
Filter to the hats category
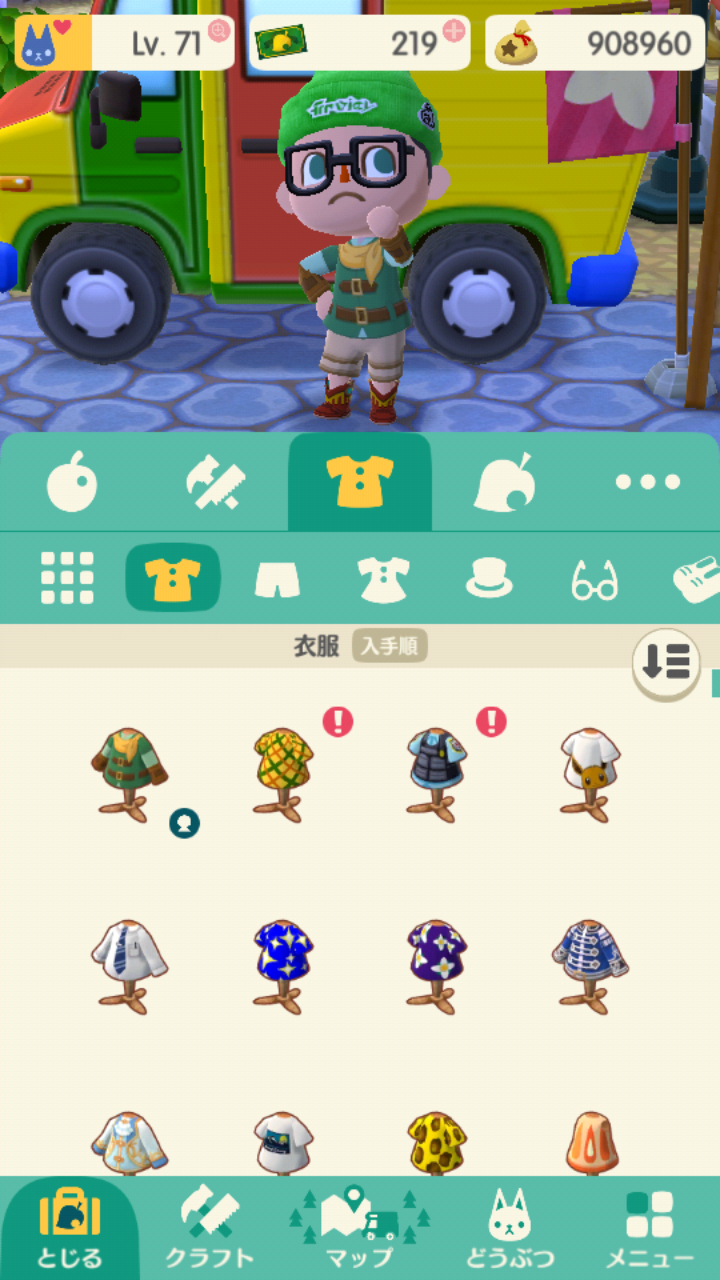tap(489, 579)
